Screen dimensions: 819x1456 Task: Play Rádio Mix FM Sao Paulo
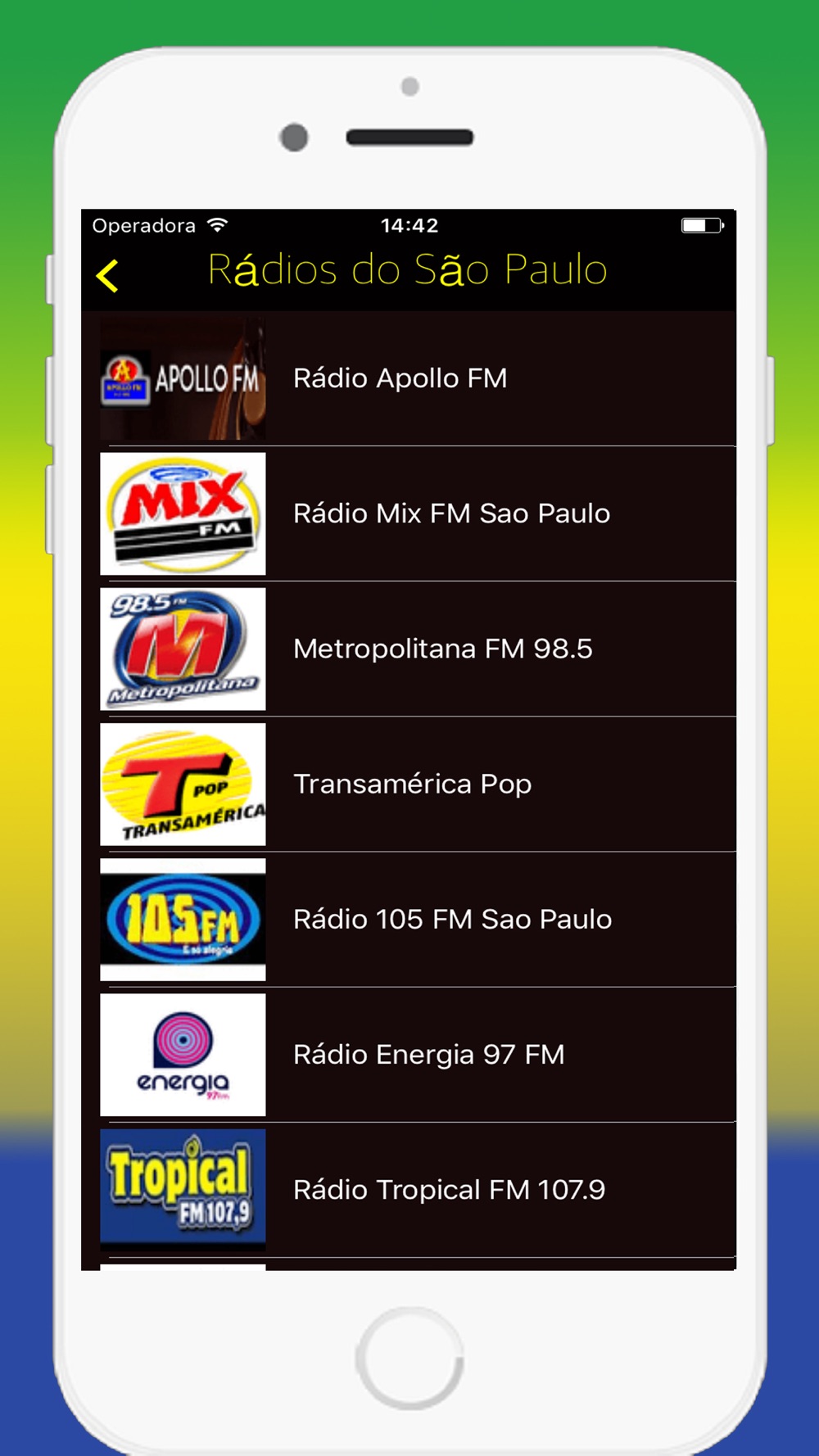(409, 514)
